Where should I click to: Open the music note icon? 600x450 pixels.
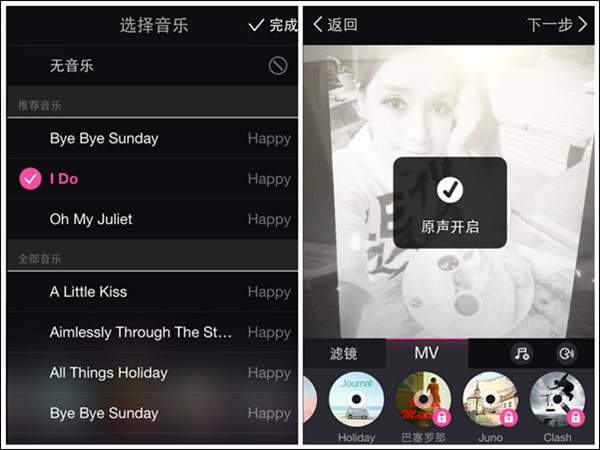click(521, 353)
